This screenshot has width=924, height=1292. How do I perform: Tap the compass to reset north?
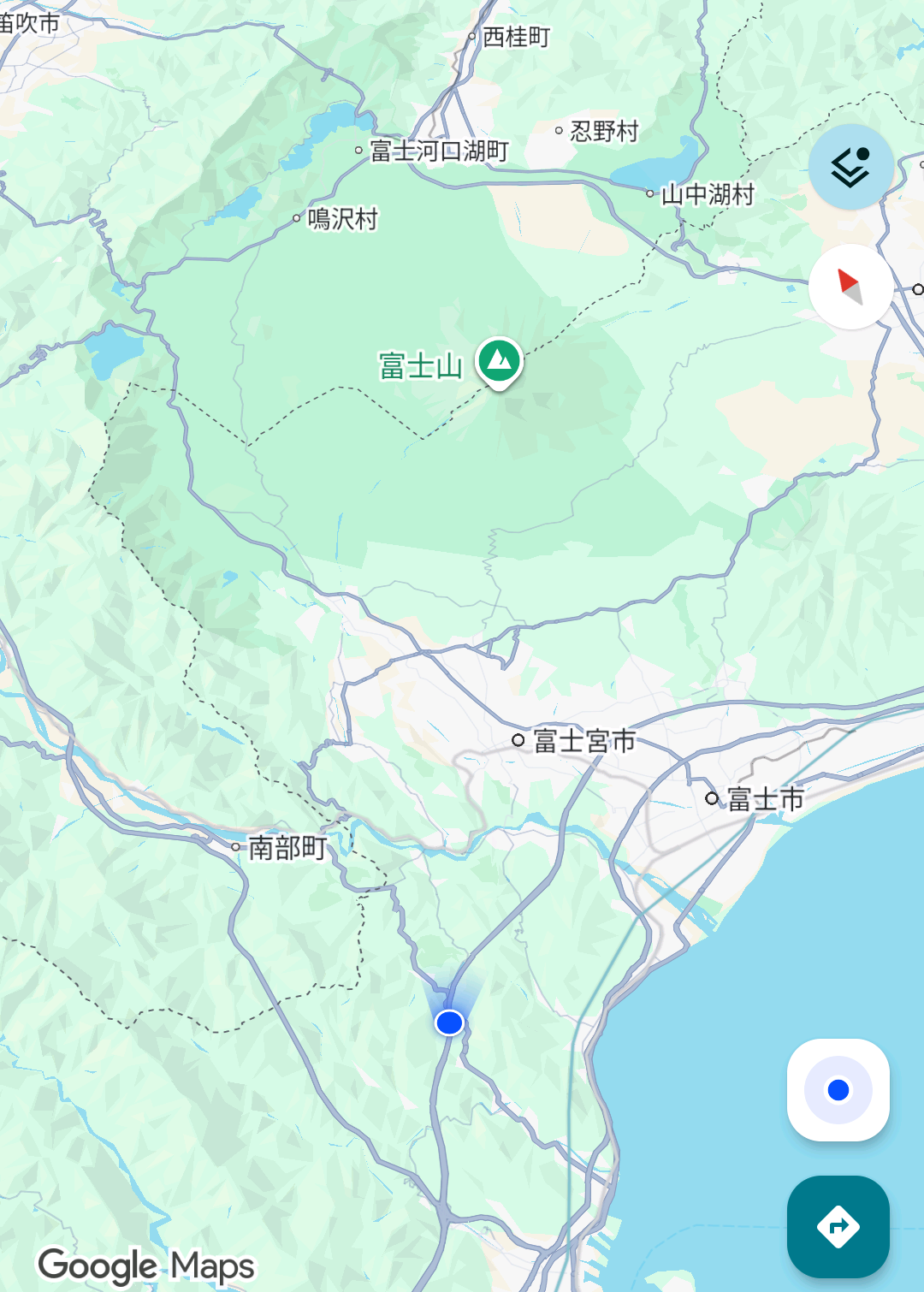click(850, 287)
